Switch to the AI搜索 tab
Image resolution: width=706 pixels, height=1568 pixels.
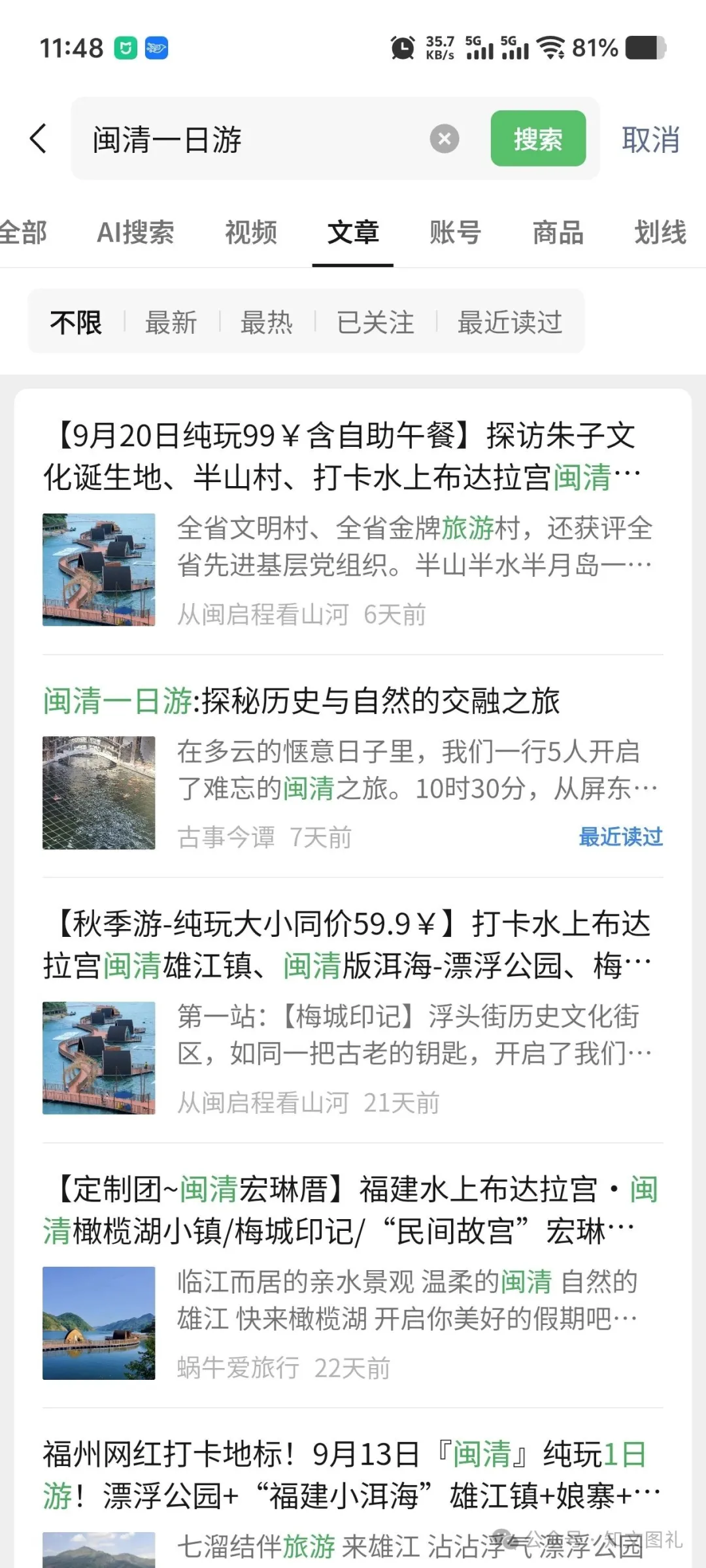(135, 233)
